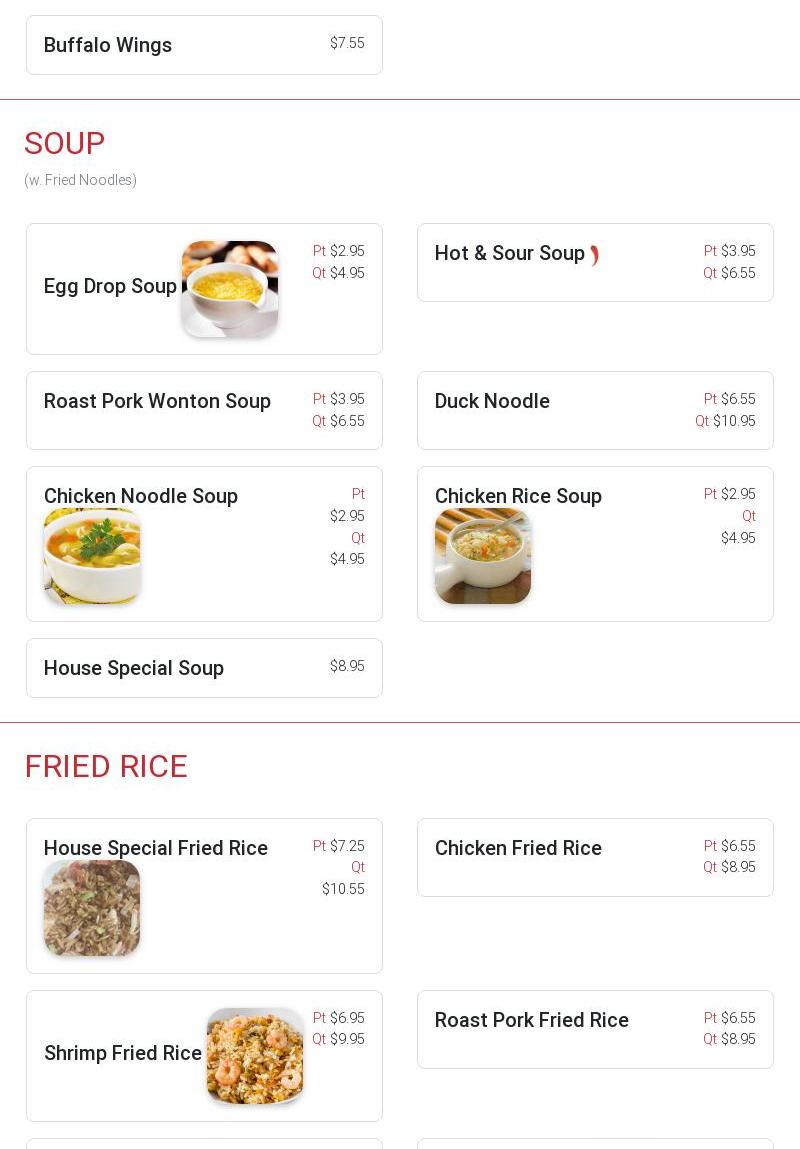
Task: Select the Buffalo Wings item
Action: coord(108,45)
